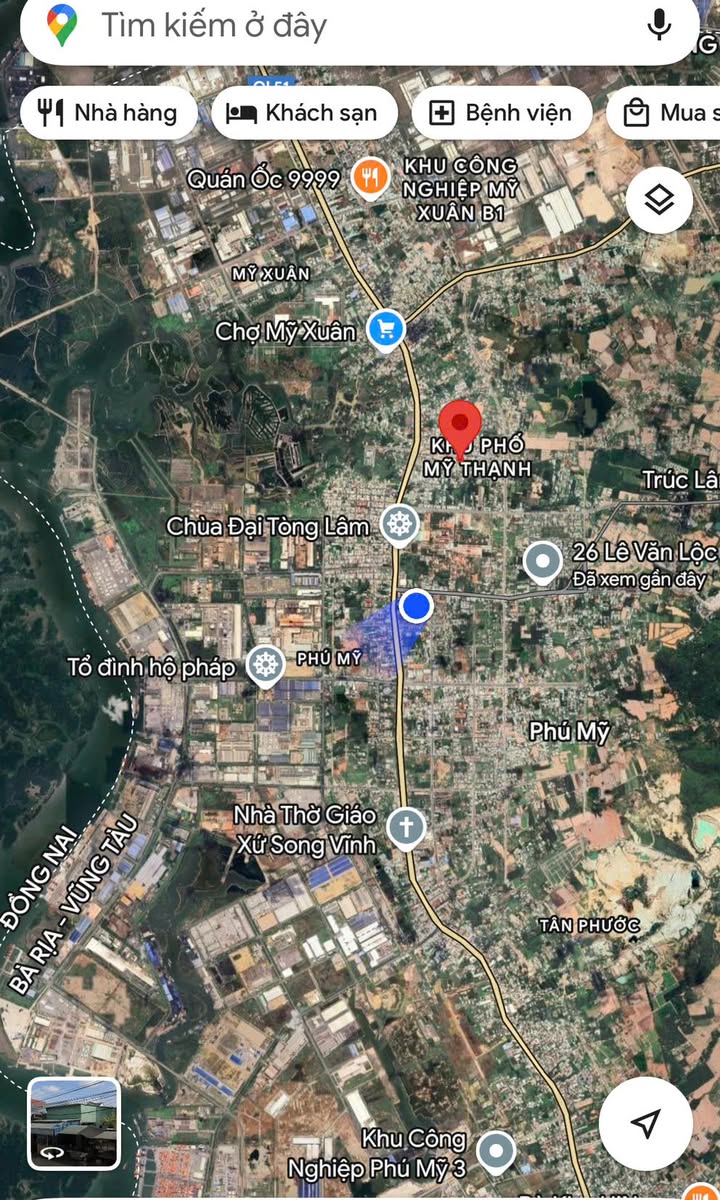Tap the "Tìm kiếm ở đây" search box
Viewport: 720px width, 1200px height.
click(x=330, y=26)
